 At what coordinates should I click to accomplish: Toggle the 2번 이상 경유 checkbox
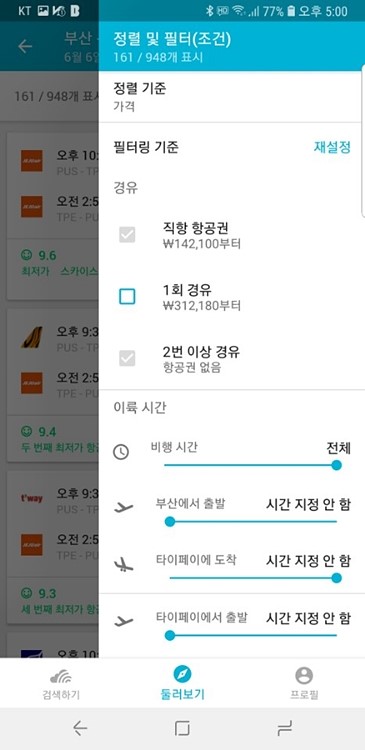click(127, 358)
